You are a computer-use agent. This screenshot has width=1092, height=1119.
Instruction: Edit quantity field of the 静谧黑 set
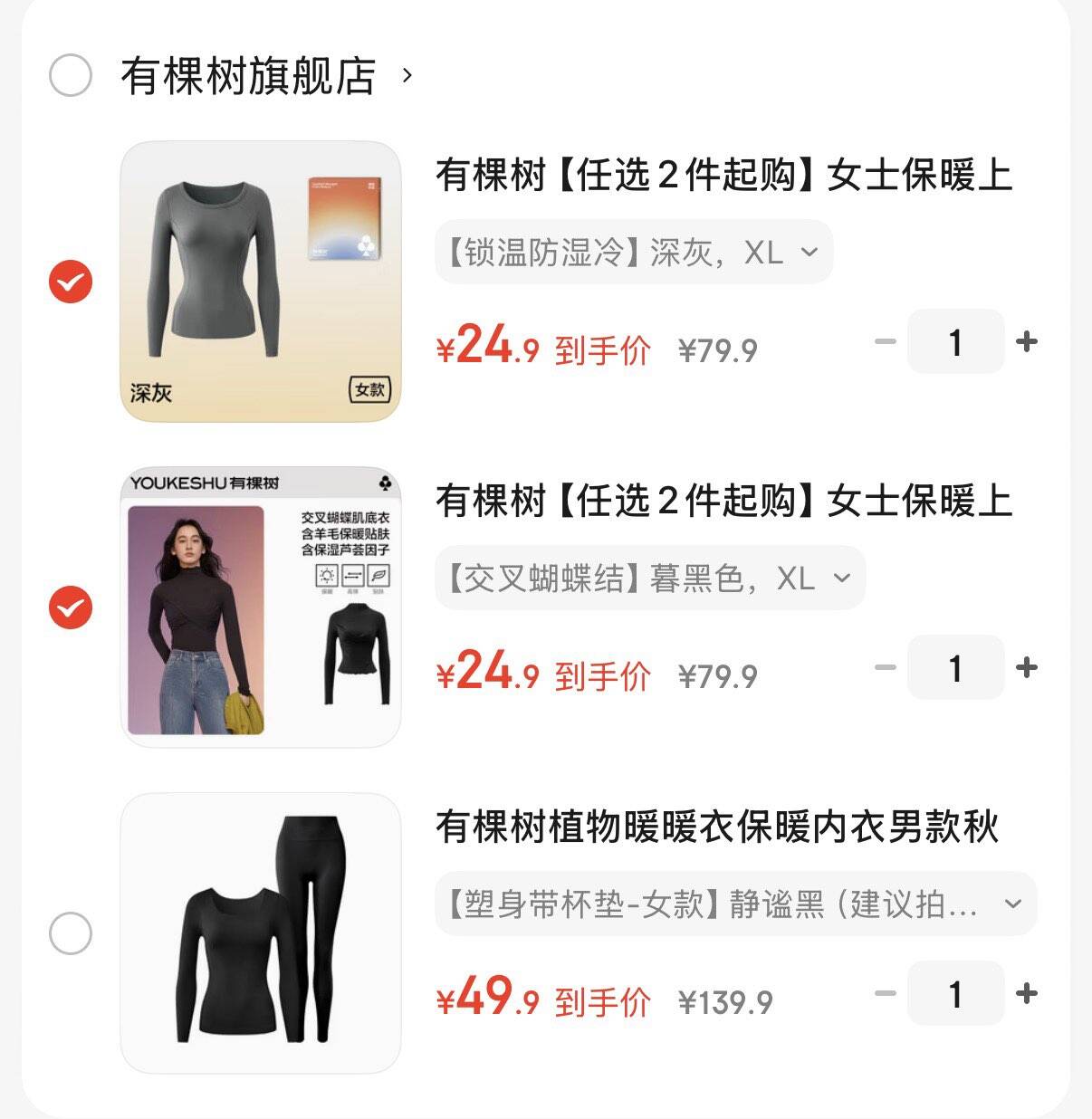click(x=955, y=994)
